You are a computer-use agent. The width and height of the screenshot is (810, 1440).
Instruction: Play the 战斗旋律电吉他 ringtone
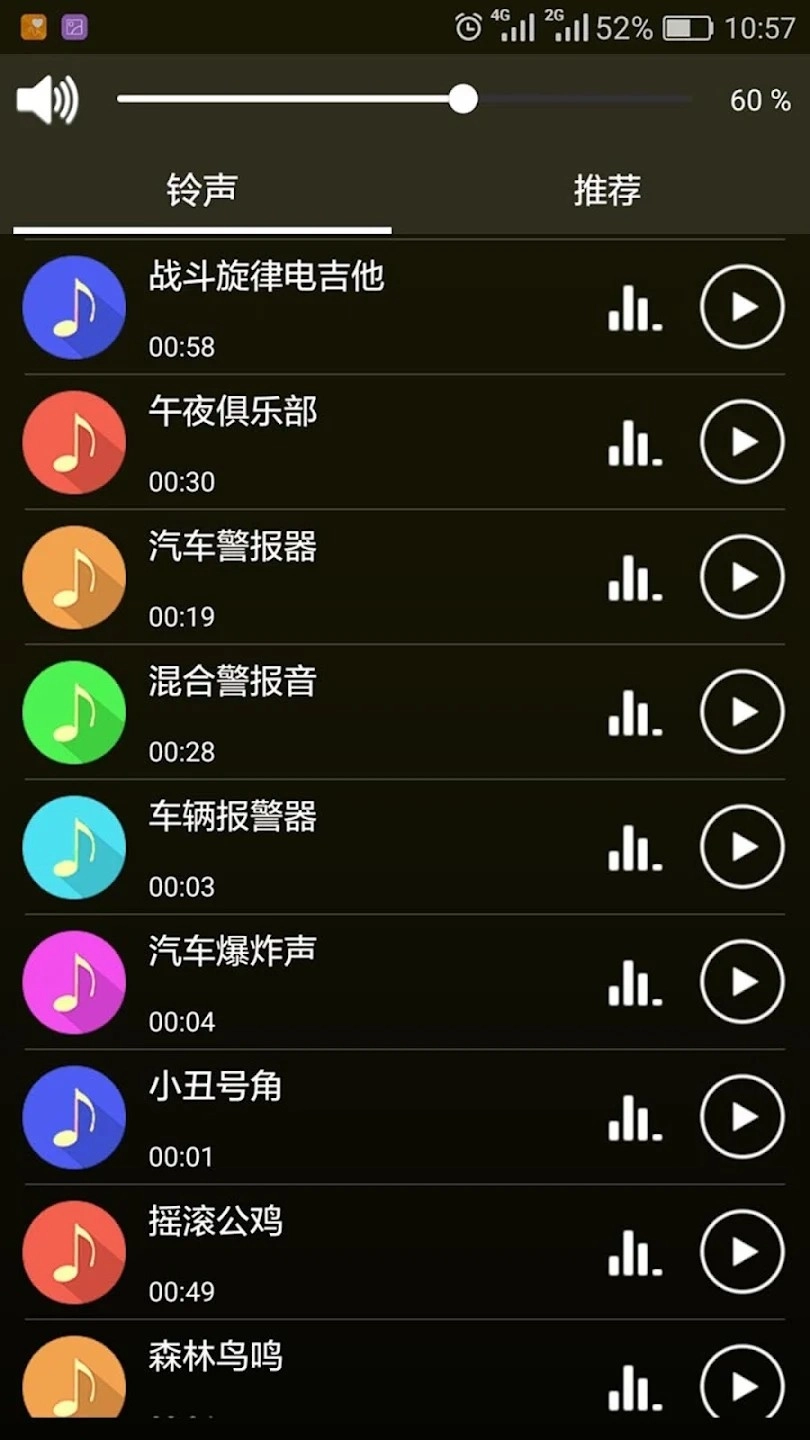click(x=742, y=307)
